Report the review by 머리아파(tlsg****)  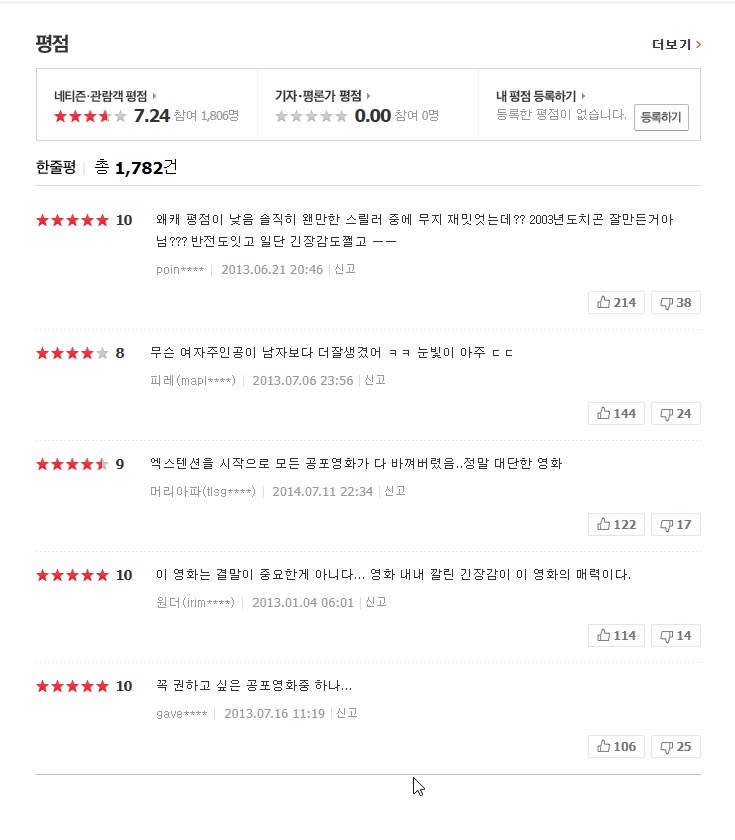(x=395, y=491)
